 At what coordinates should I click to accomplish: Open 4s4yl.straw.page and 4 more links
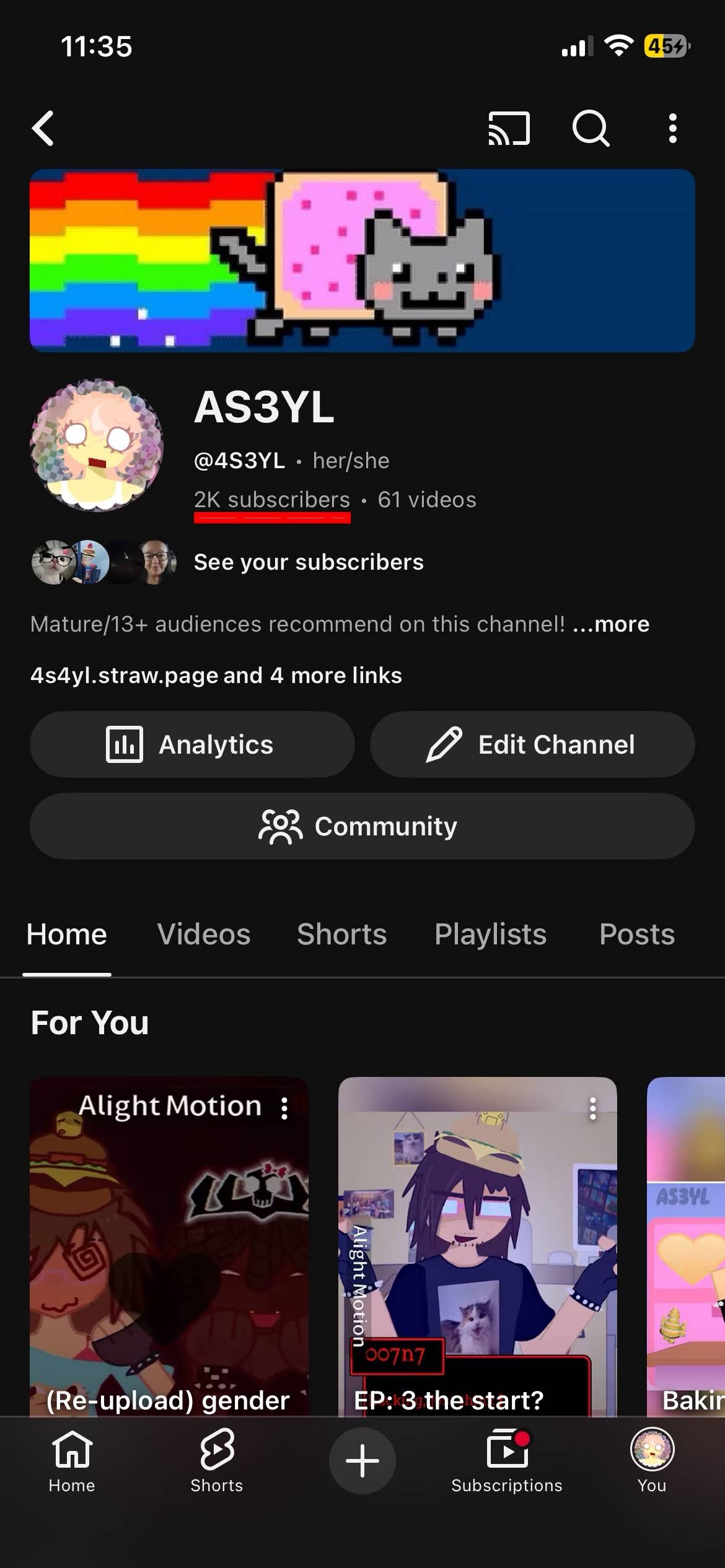[216, 675]
